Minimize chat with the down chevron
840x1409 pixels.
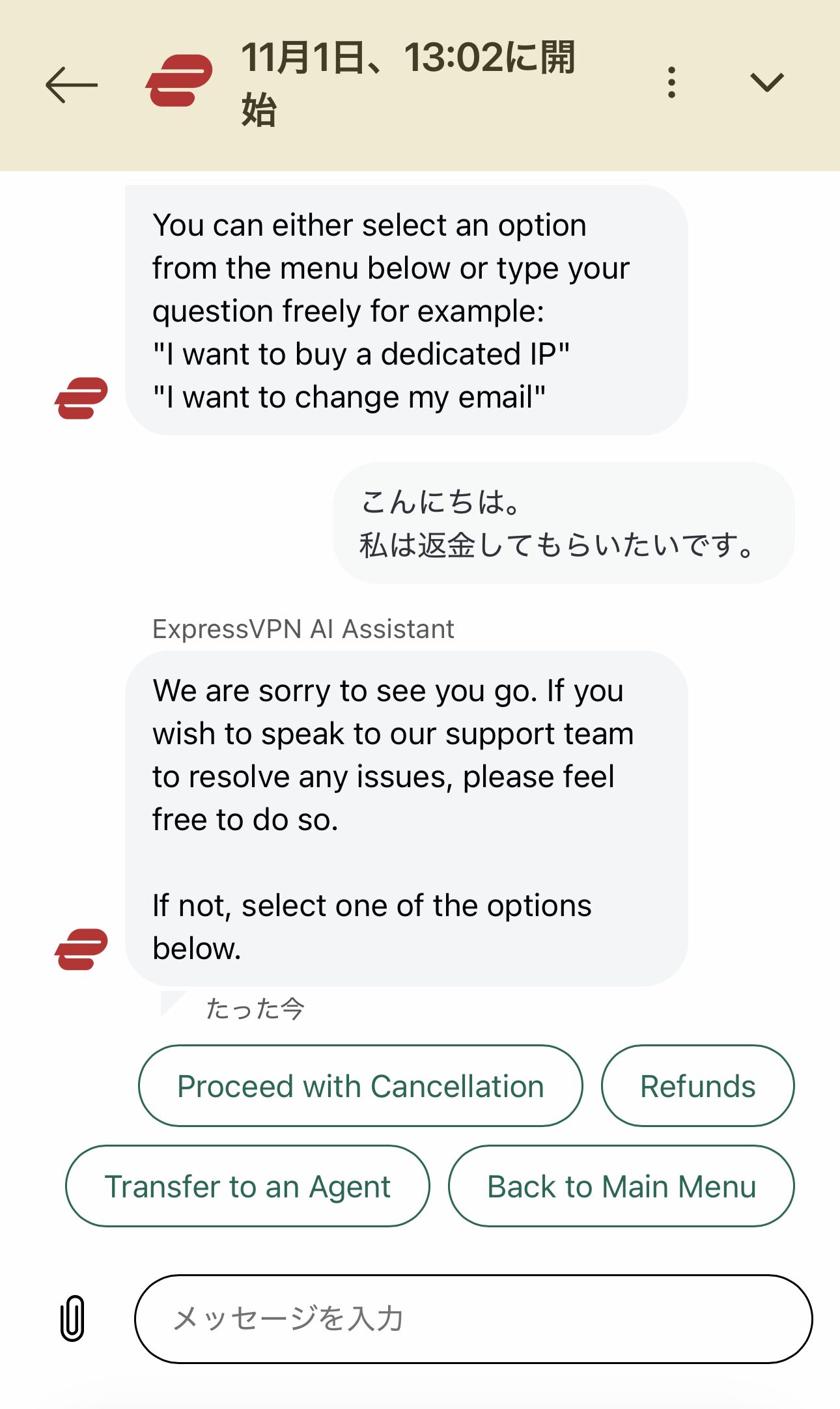[766, 83]
